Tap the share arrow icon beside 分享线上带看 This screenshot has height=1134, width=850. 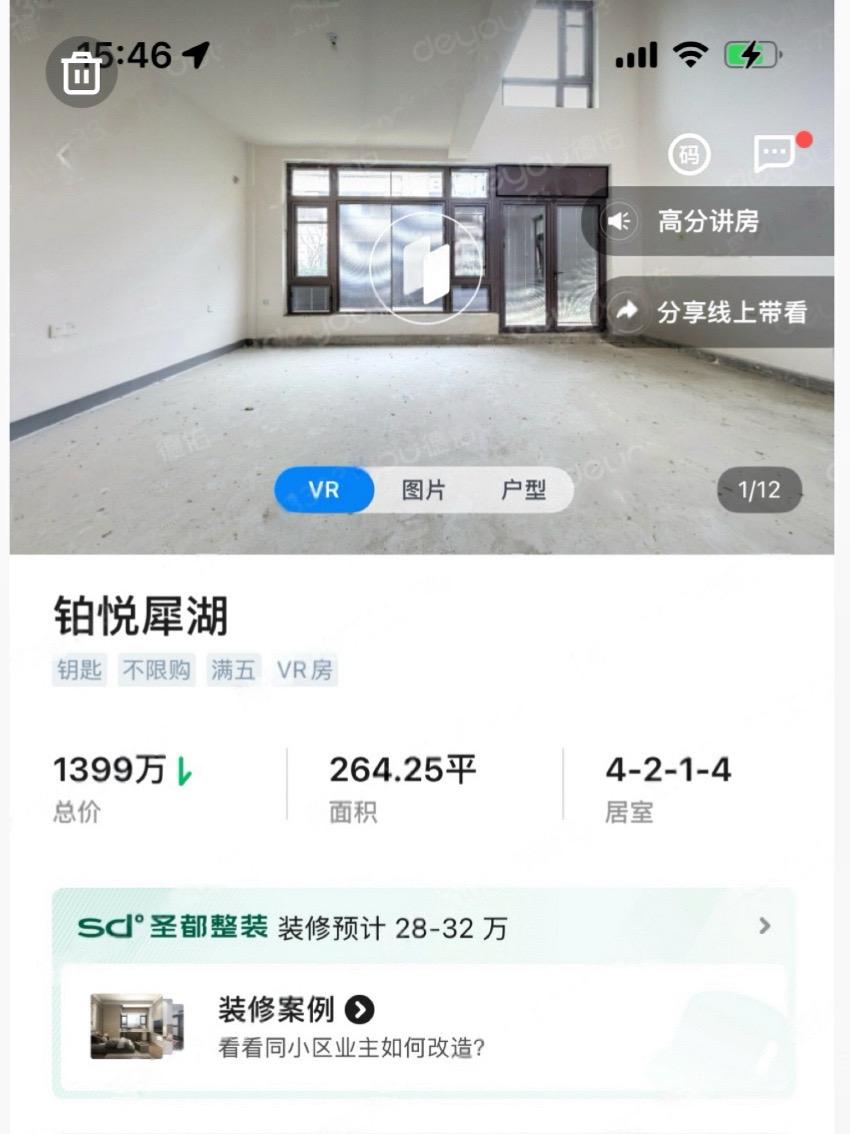tap(626, 310)
